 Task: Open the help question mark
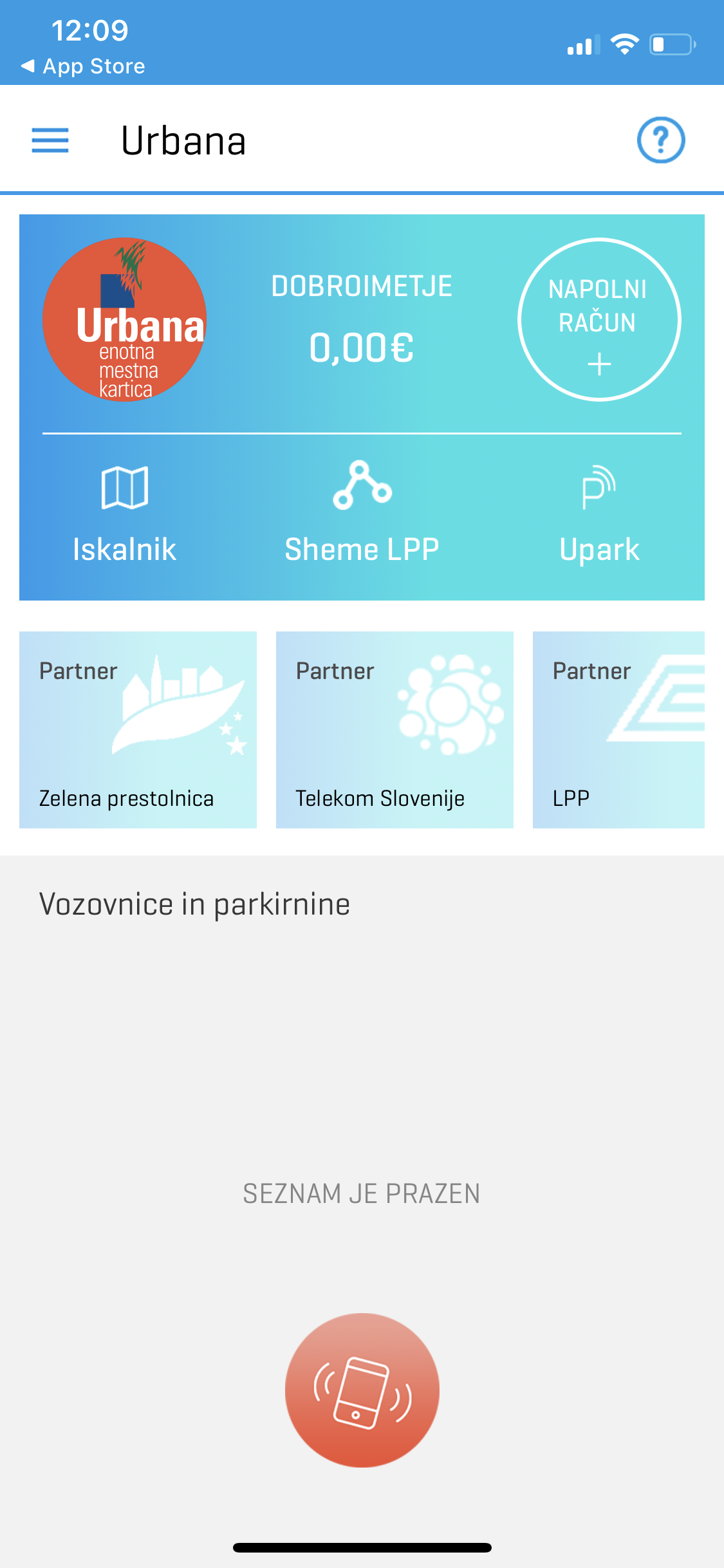[661, 140]
